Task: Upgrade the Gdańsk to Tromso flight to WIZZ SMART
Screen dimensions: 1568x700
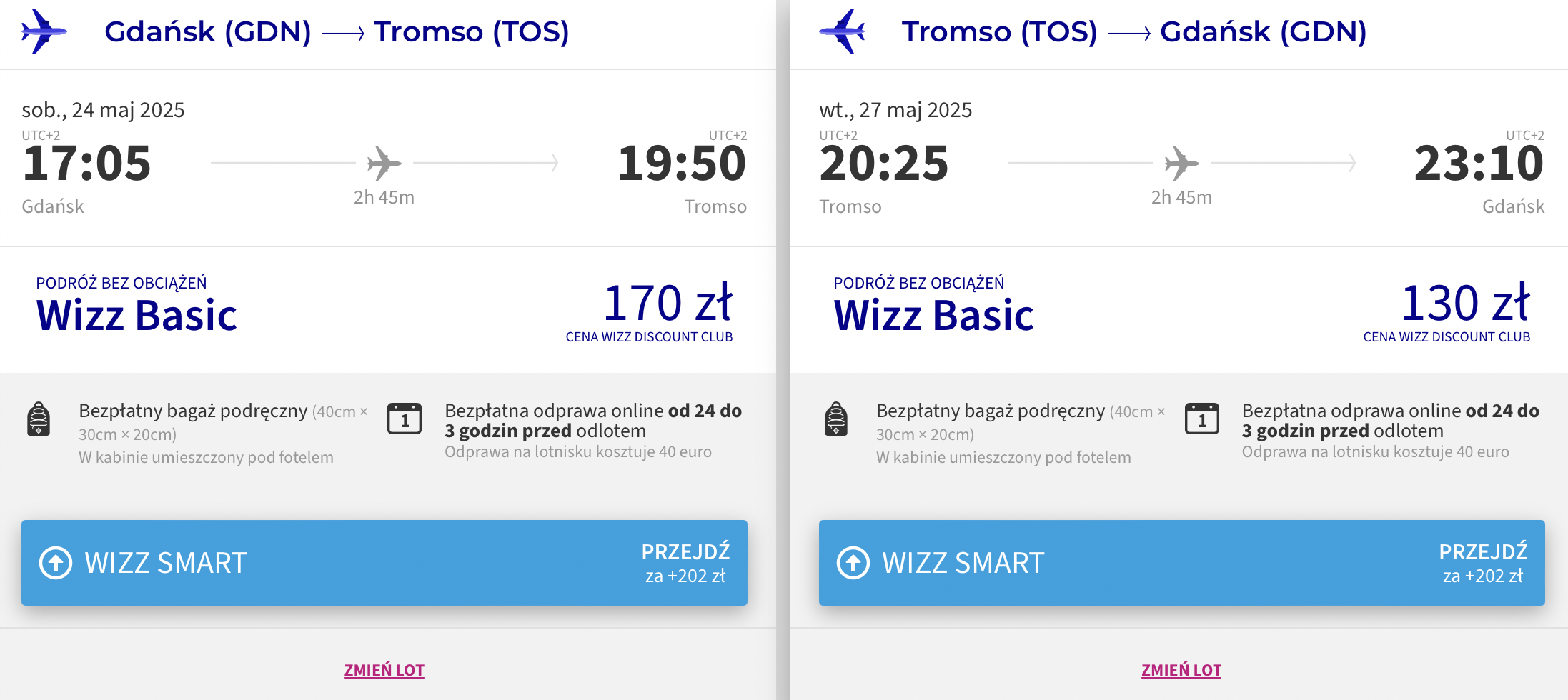Action: pos(384,563)
